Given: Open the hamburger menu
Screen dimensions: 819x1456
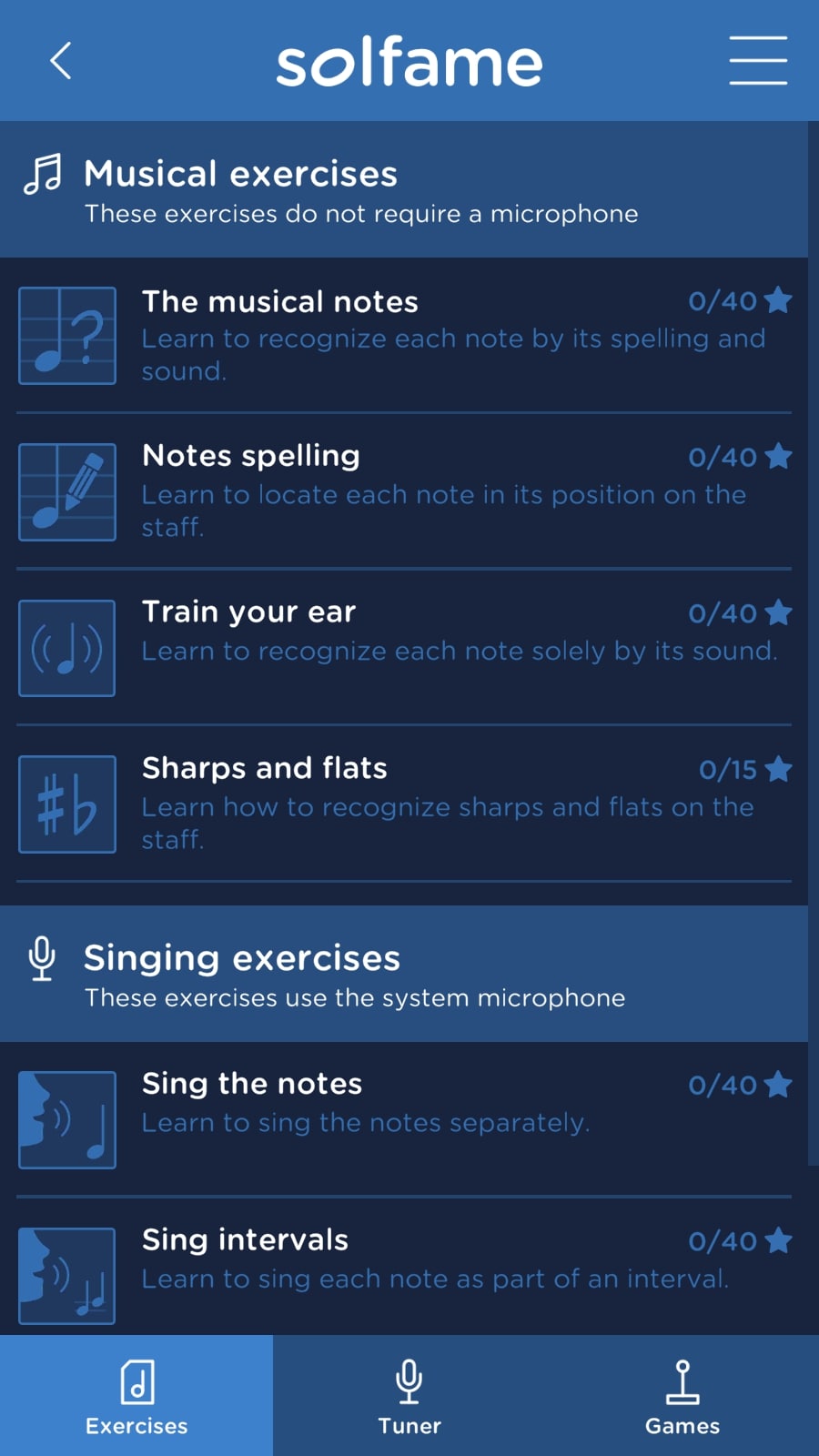Looking at the screenshot, I should (x=758, y=61).
